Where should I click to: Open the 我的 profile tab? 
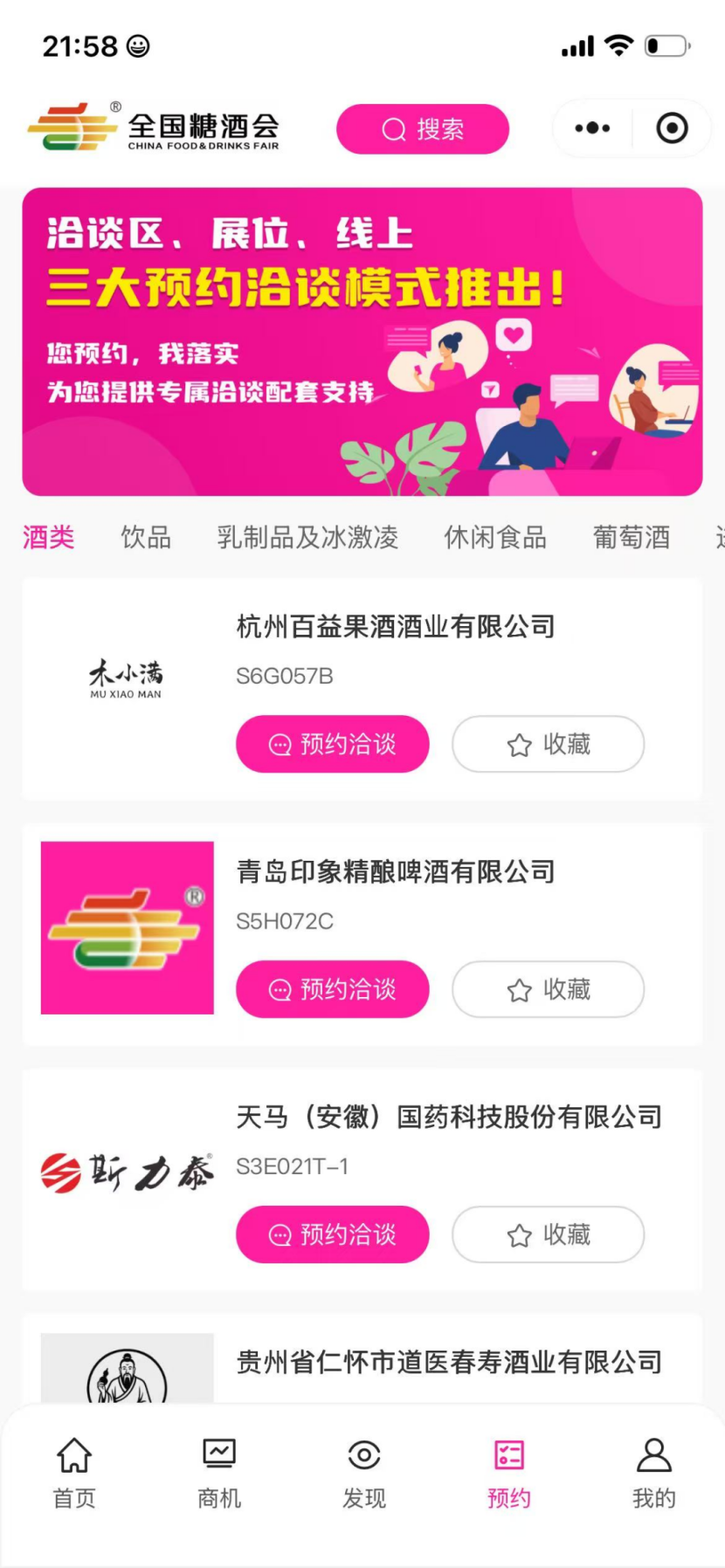[x=653, y=1472]
